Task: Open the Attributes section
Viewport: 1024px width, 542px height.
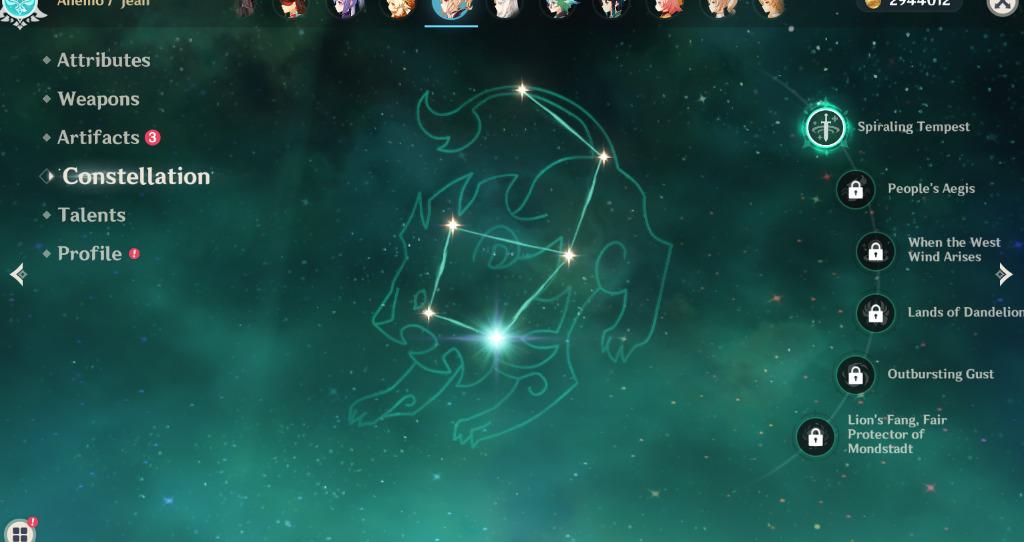Action: [103, 60]
